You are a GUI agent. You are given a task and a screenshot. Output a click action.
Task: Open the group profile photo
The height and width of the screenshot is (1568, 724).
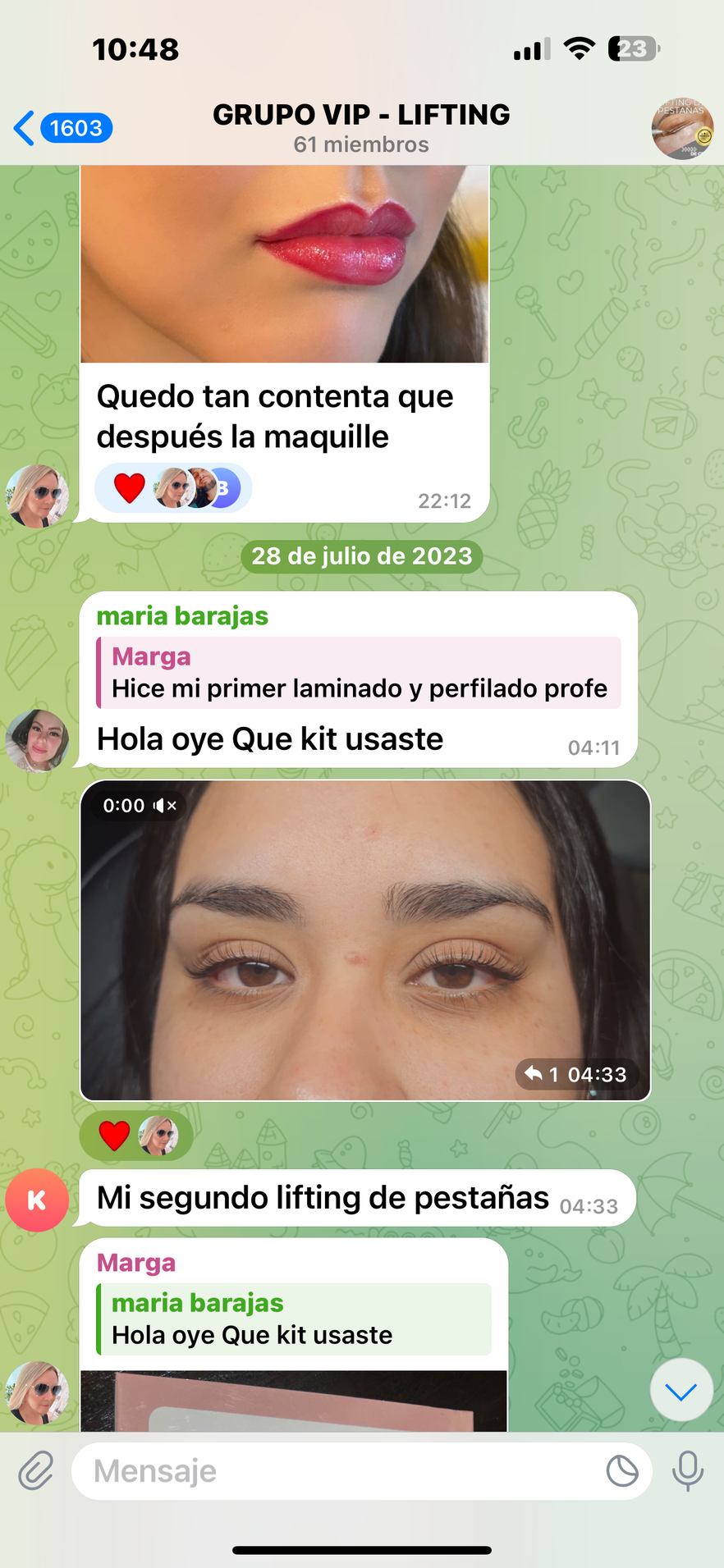[682, 129]
